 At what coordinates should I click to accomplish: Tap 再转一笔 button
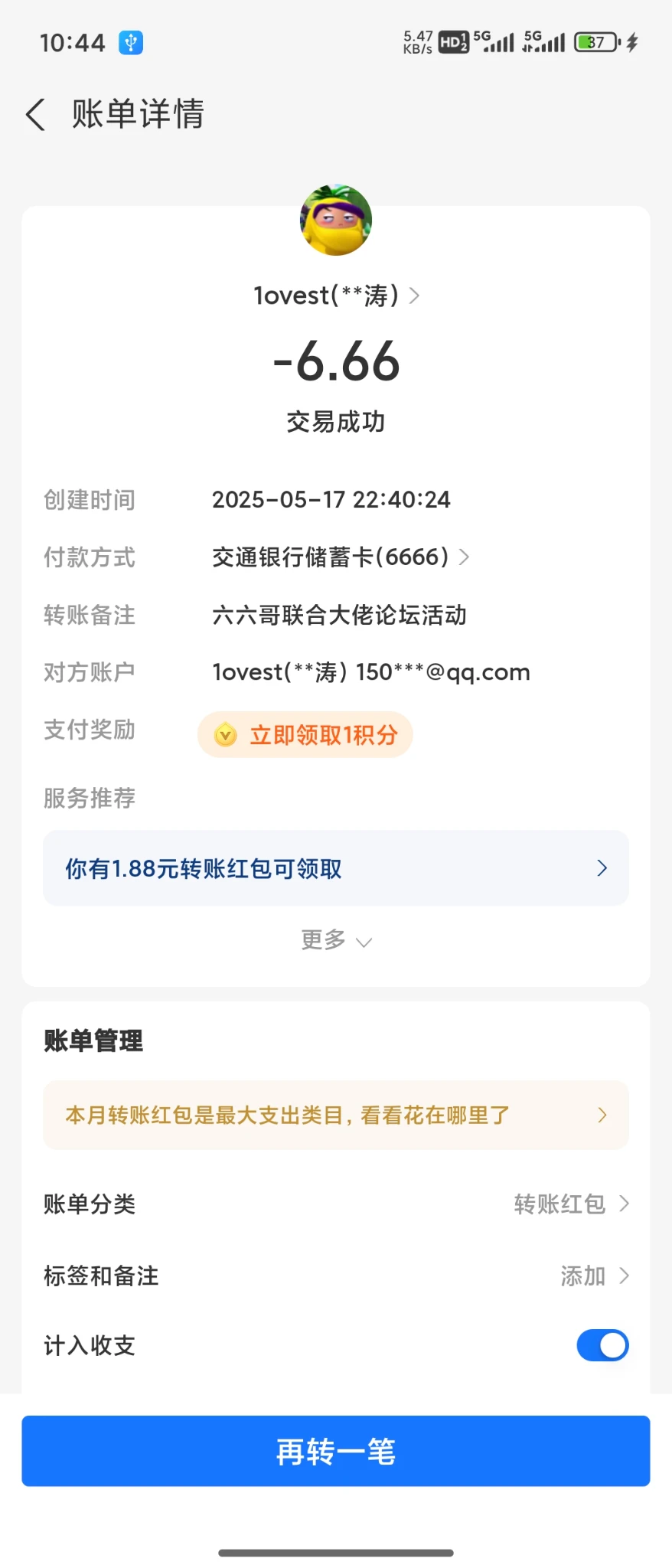click(x=335, y=1451)
